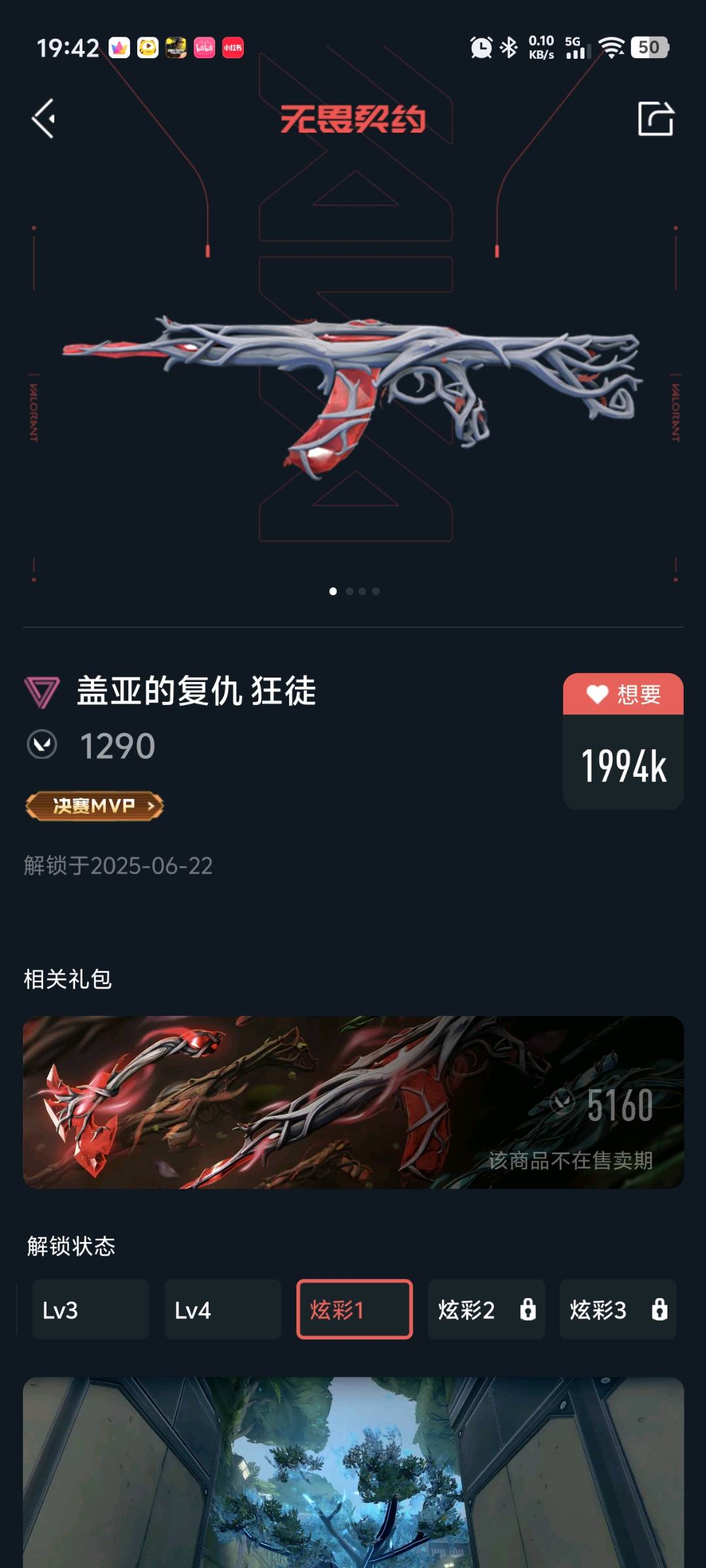The height and width of the screenshot is (1568, 706).
Task: Select the Lv3 unlock level
Action: click(x=91, y=1309)
